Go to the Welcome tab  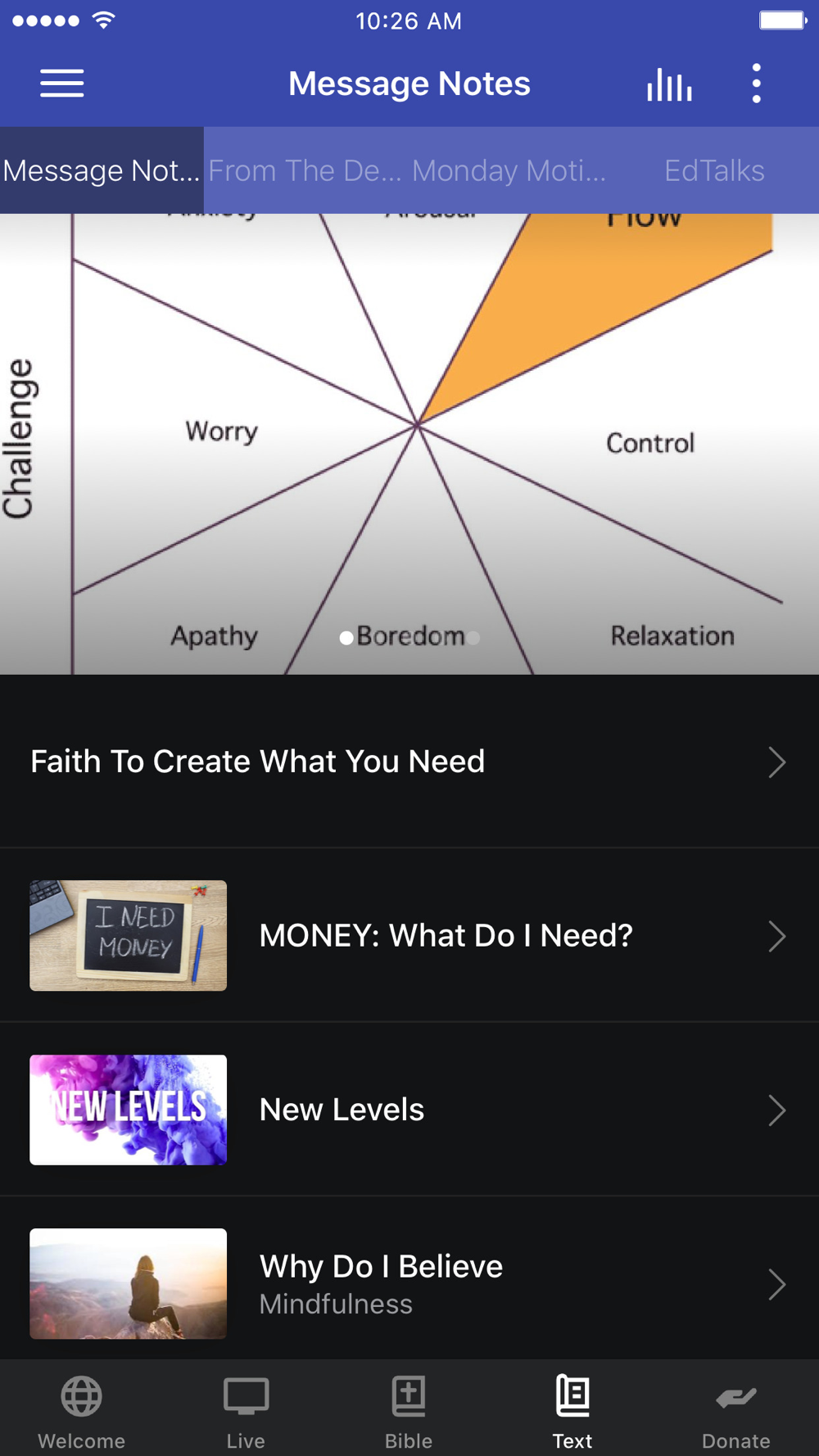click(82, 1410)
